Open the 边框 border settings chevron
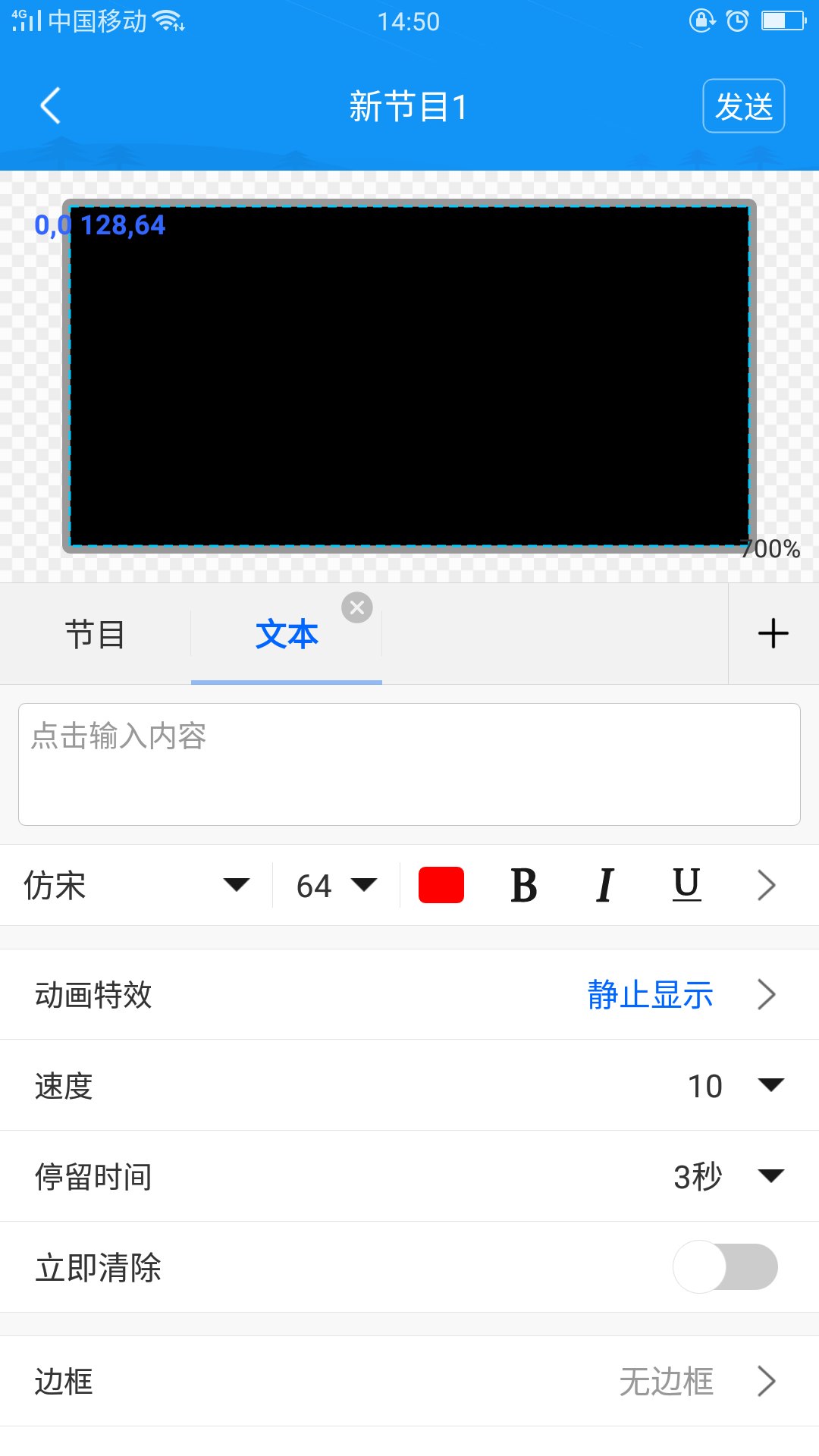The image size is (819, 1456). click(x=766, y=1381)
